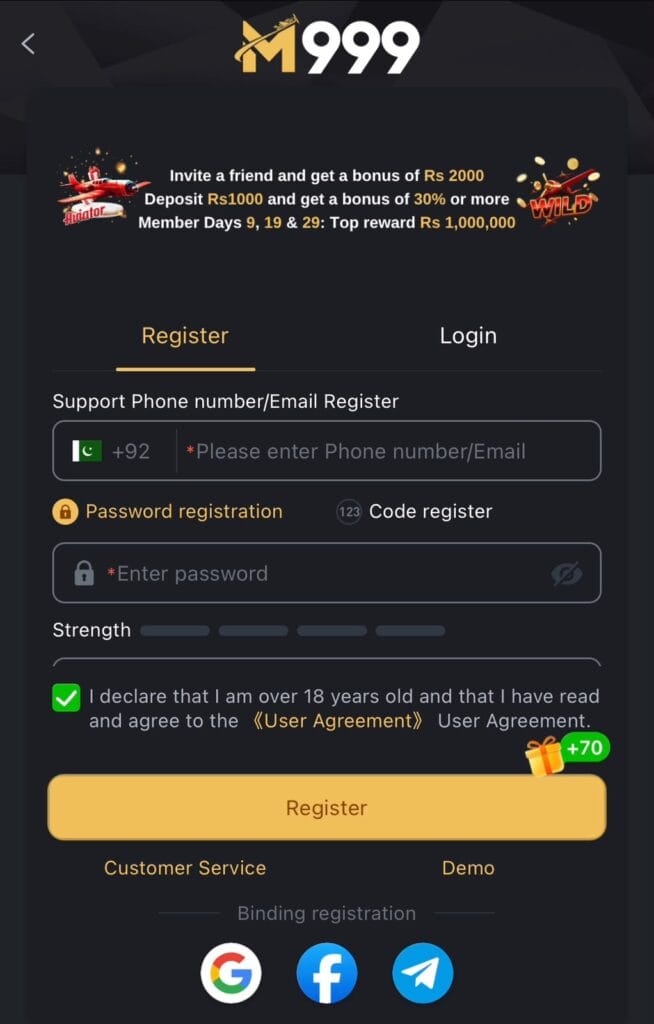Register with Facebook account
Screen dimensions: 654x1024
(x=327, y=973)
